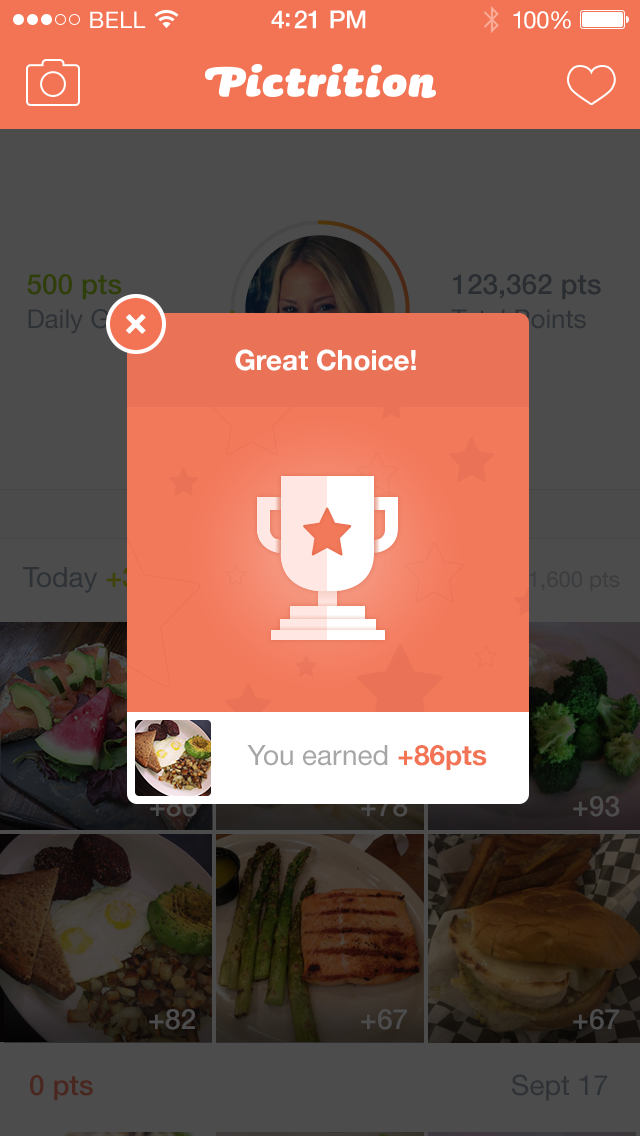This screenshot has width=640, height=1136.
Task: Open the meal thumbnail in the reward dialog
Action: click(x=173, y=758)
